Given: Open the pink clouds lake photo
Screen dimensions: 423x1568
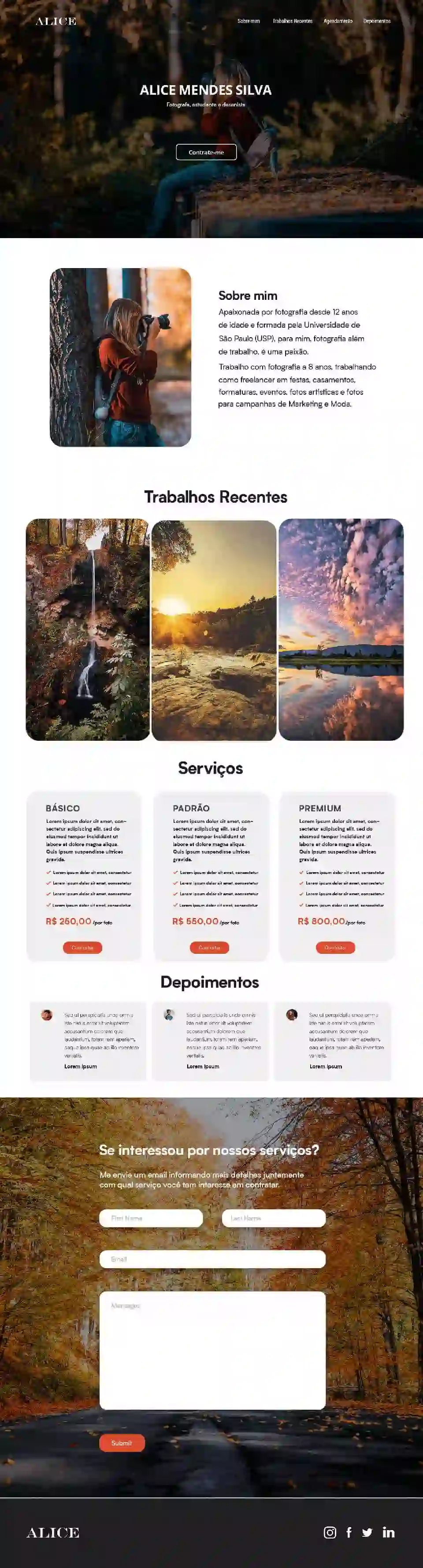Looking at the screenshot, I should pos(341,629).
